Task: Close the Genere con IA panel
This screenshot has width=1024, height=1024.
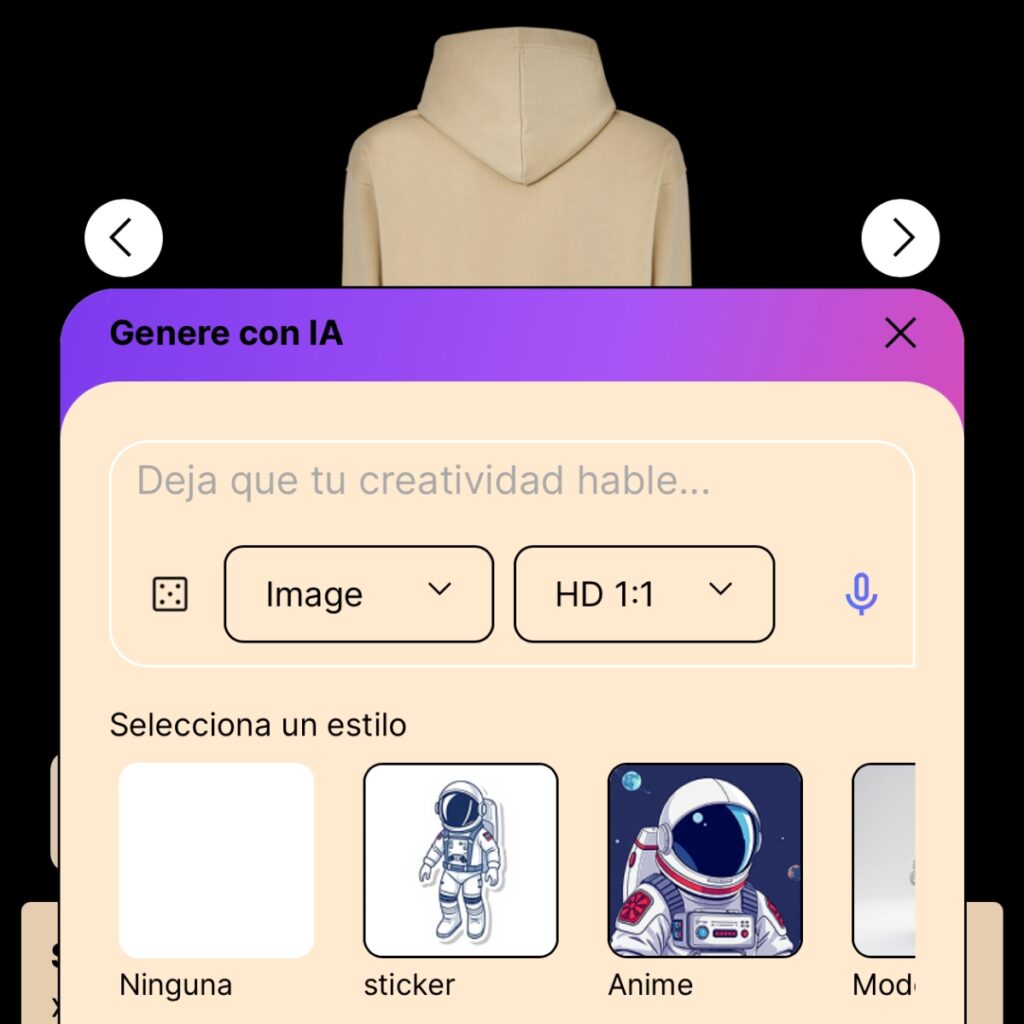Action: point(900,333)
